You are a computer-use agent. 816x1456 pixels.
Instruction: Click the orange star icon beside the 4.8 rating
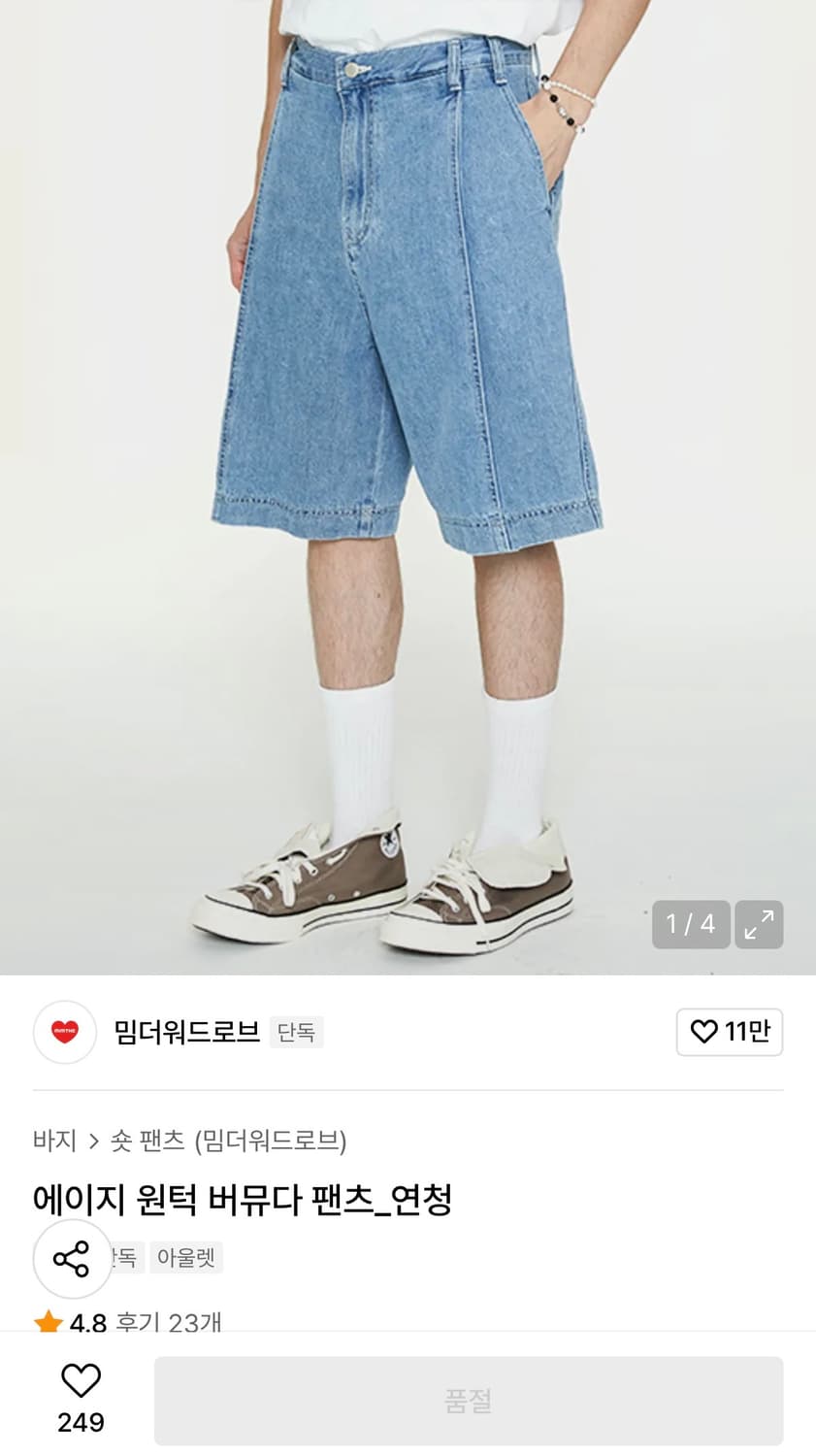45,1322
